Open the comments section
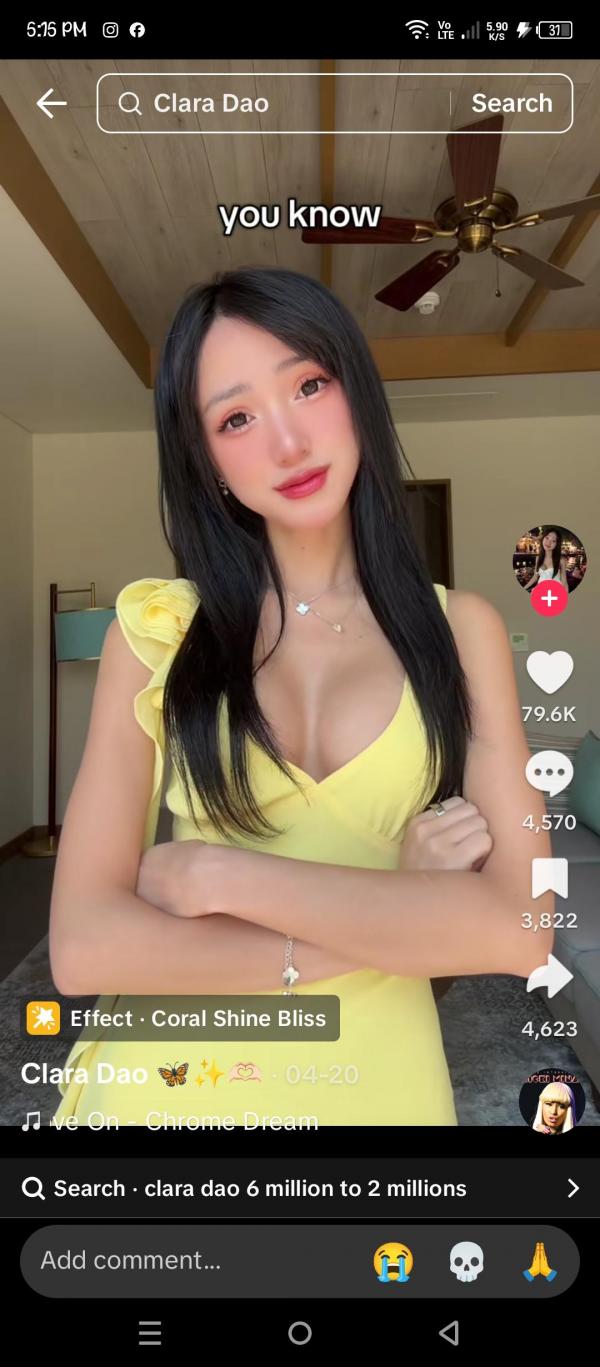This screenshot has height=1367, width=600. [x=549, y=773]
